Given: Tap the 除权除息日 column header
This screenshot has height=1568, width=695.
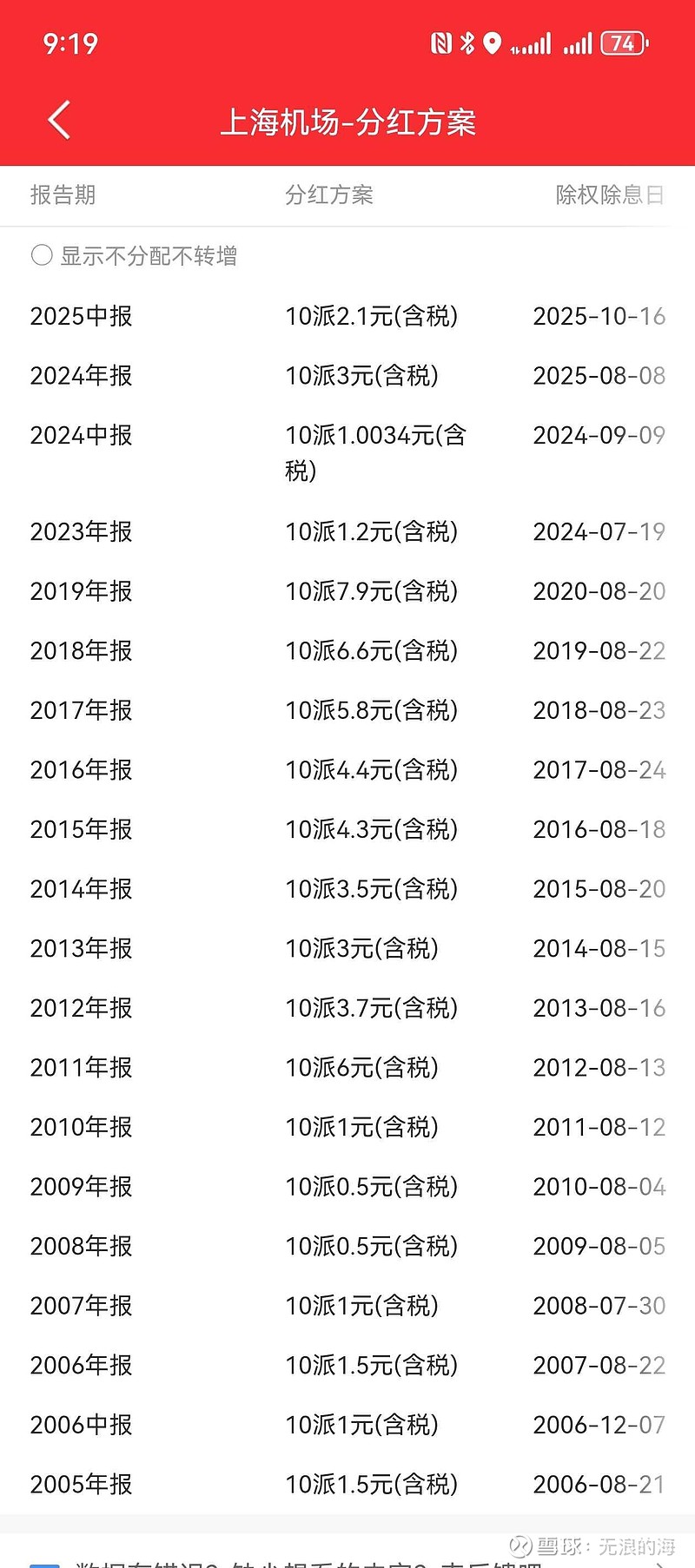Looking at the screenshot, I should pos(611,195).
